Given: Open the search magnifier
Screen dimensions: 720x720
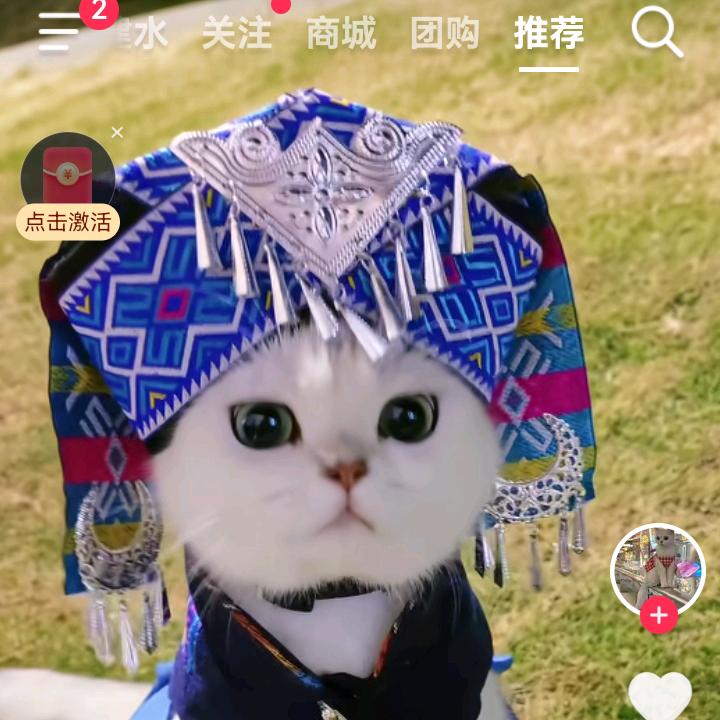Looking at the screenshot, I should 657,32.
